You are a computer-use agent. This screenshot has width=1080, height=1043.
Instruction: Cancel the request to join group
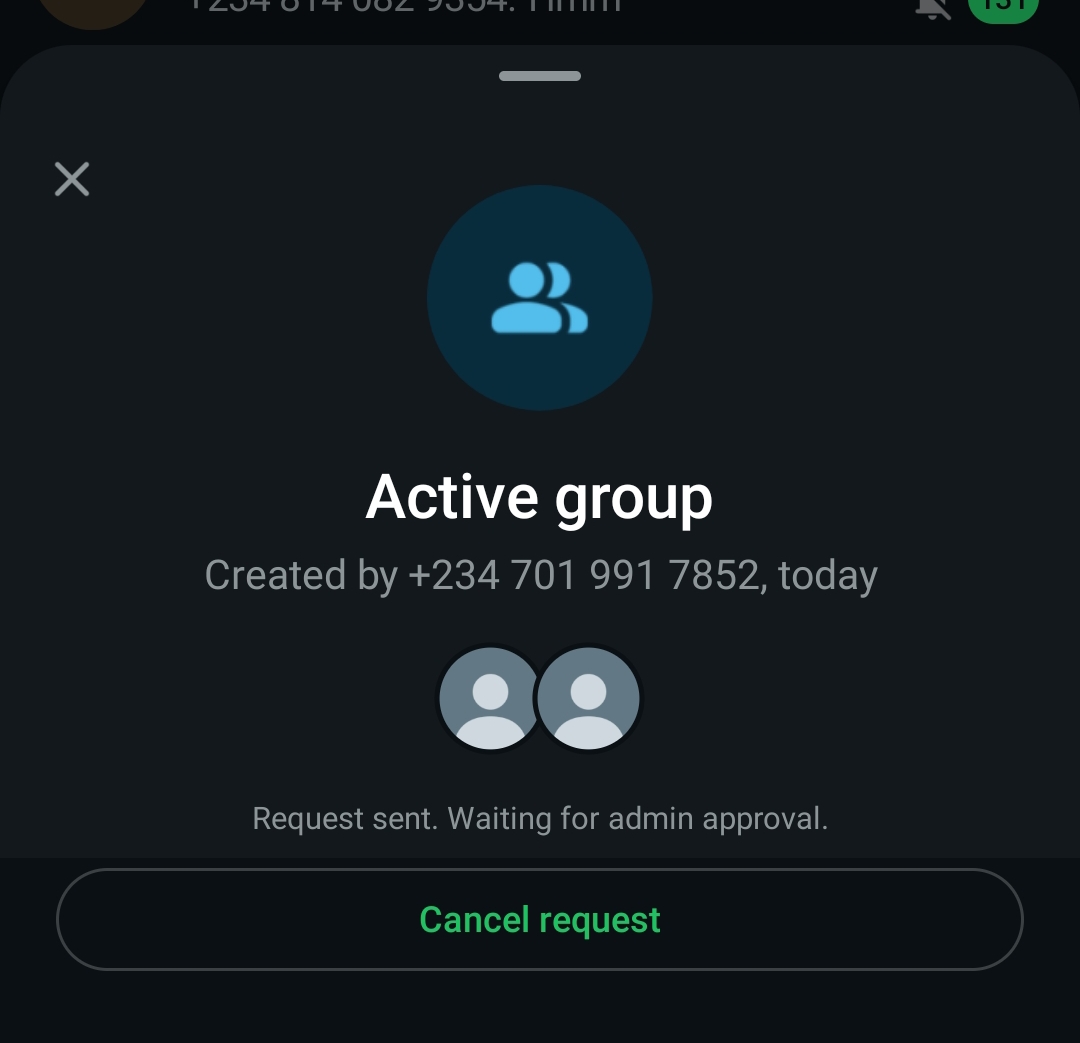point(540,919)
